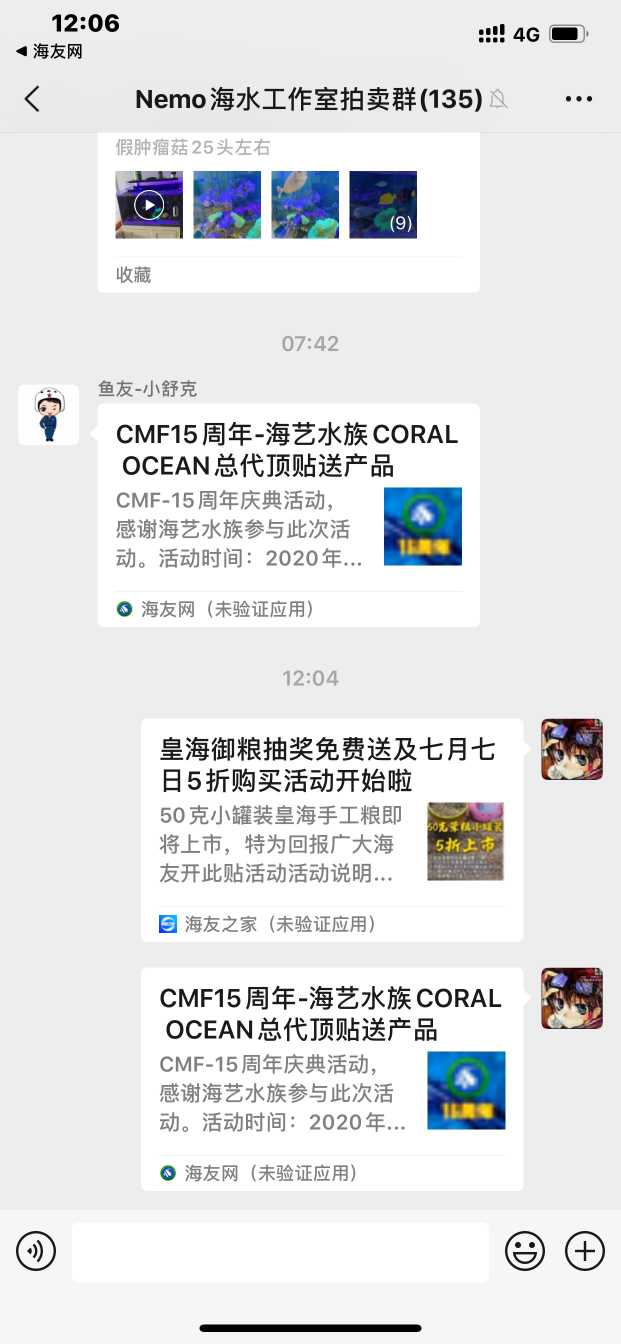Open the 皇海御粮抽奖免费送 link card
The width and height of the screenshot is (621, 1344).
tap(332, 830)
